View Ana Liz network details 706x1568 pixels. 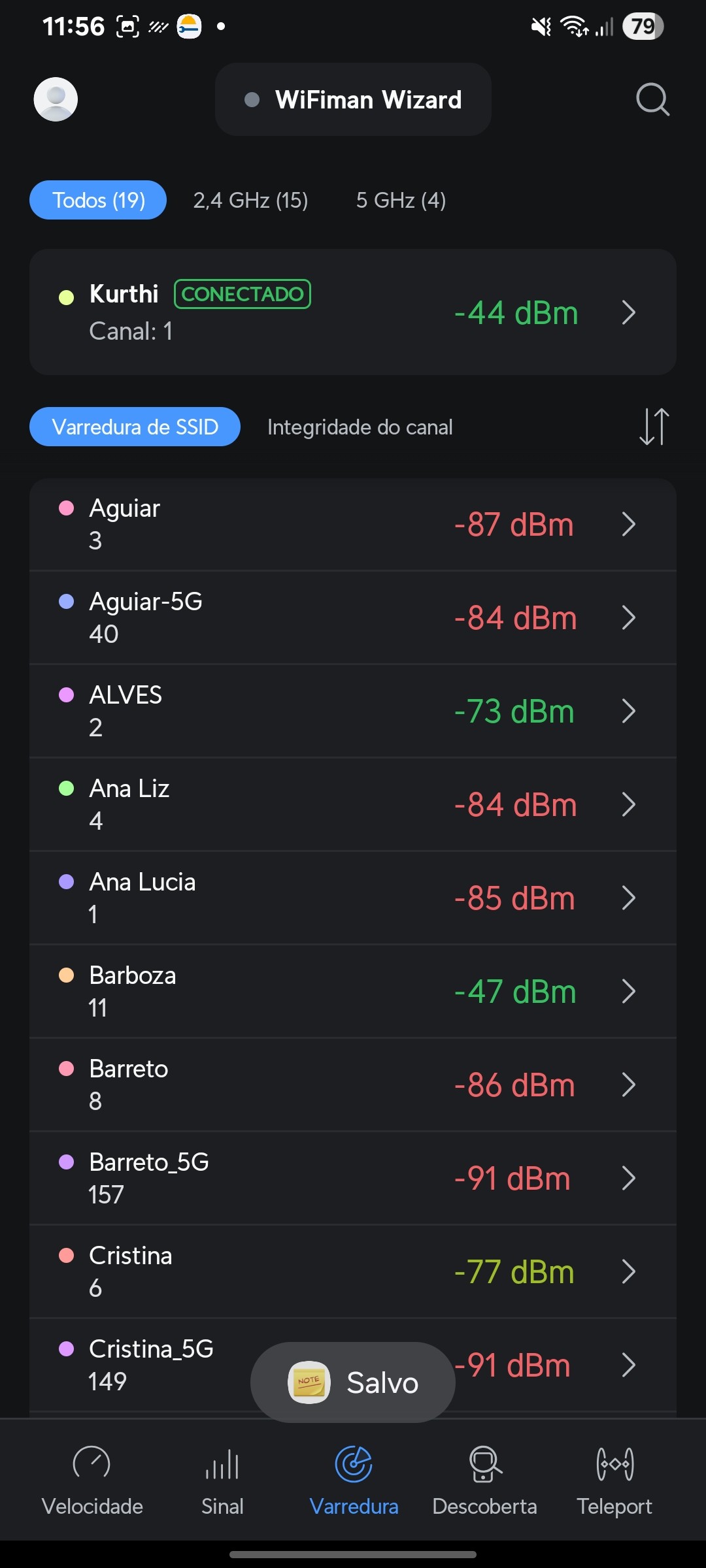(353, 805)
